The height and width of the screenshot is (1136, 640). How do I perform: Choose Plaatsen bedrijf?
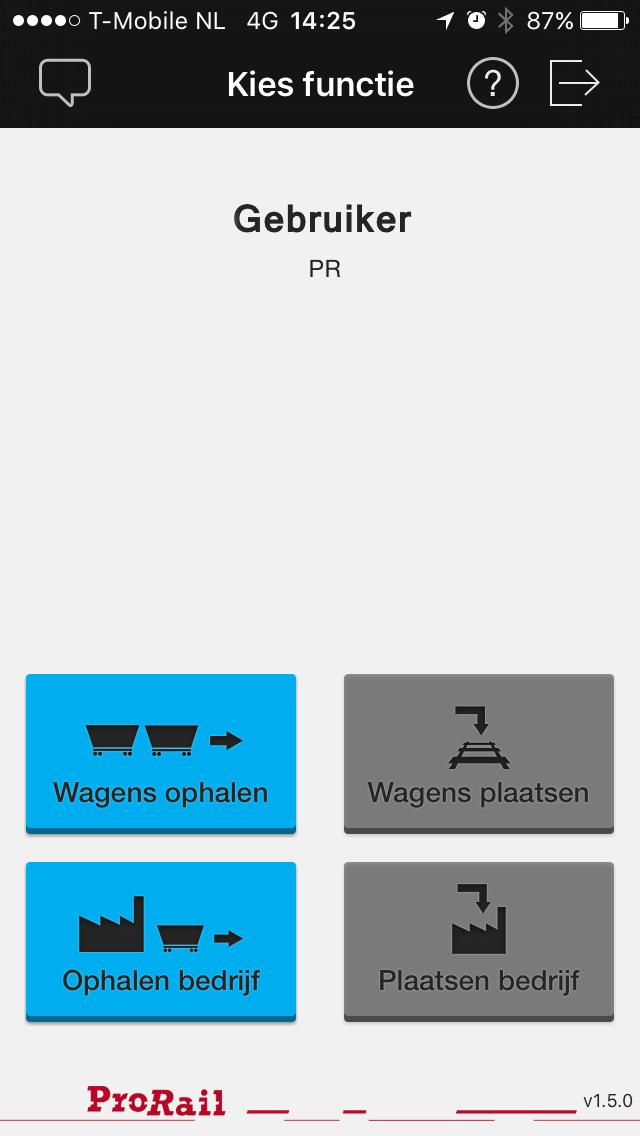click(478, 941)
